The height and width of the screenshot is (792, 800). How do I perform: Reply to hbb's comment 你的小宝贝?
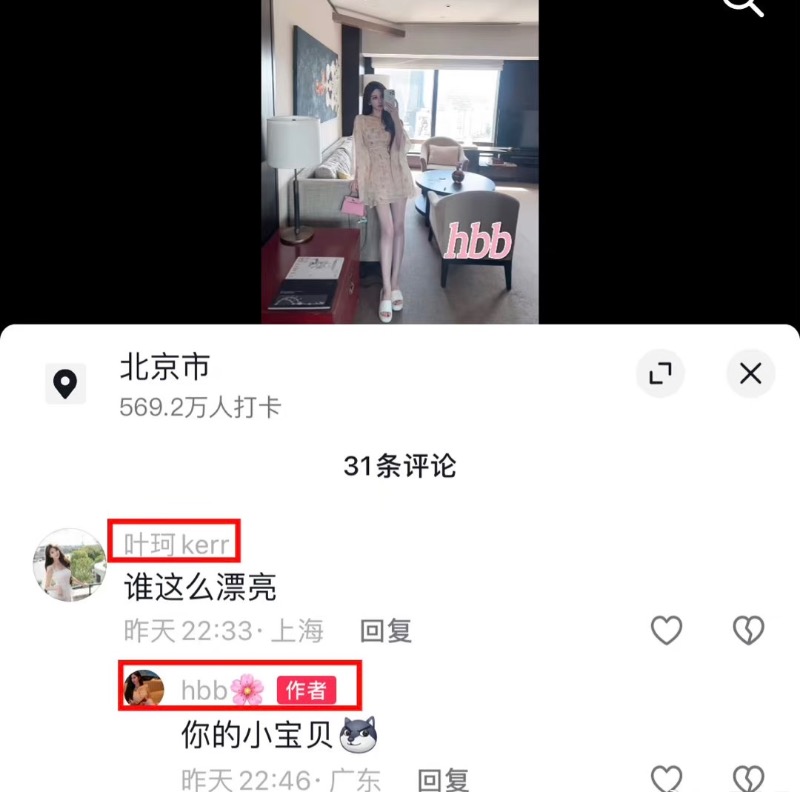pos(443,779)
